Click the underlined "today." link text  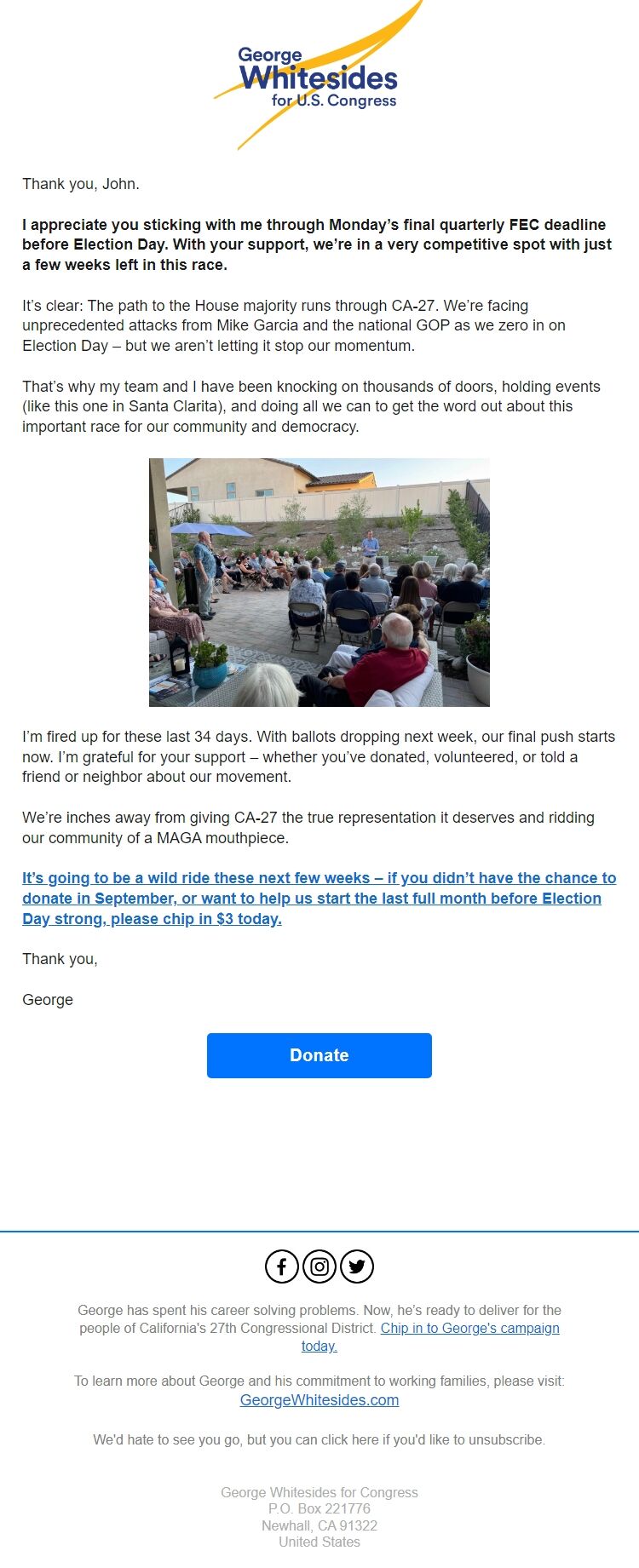[319, 1346]
